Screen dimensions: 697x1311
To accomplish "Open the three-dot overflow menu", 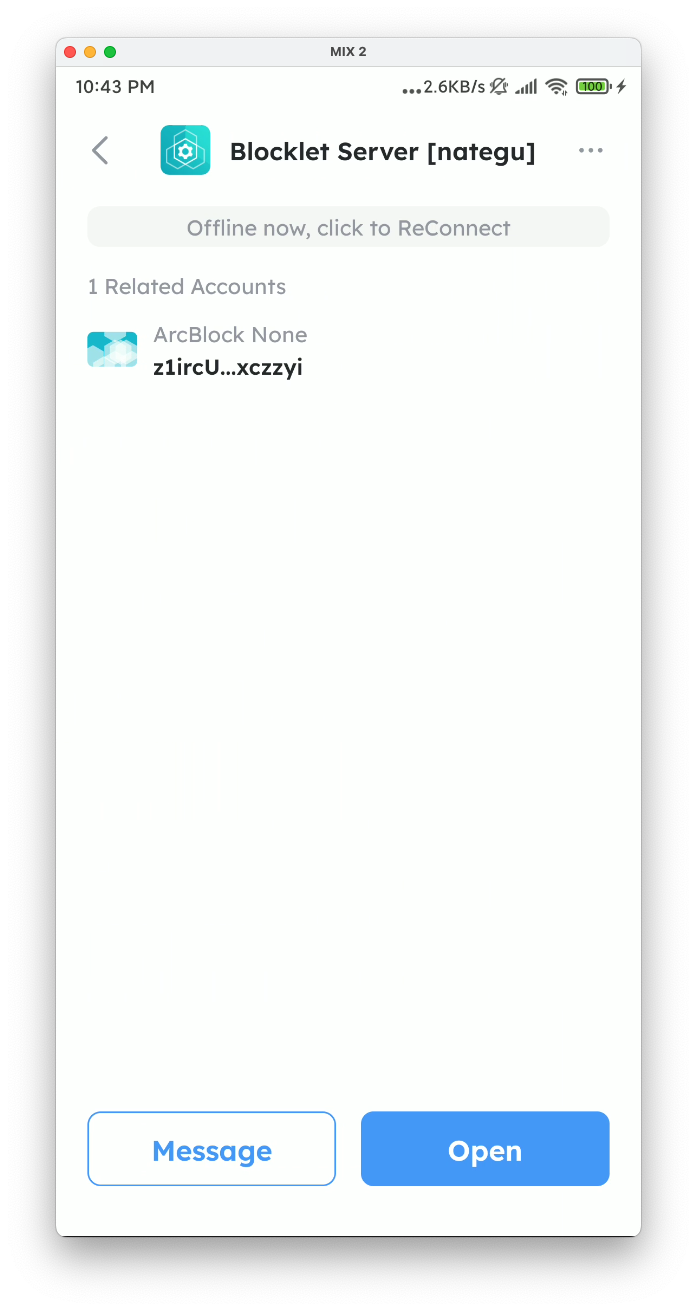I will click(x=590, y=151).
